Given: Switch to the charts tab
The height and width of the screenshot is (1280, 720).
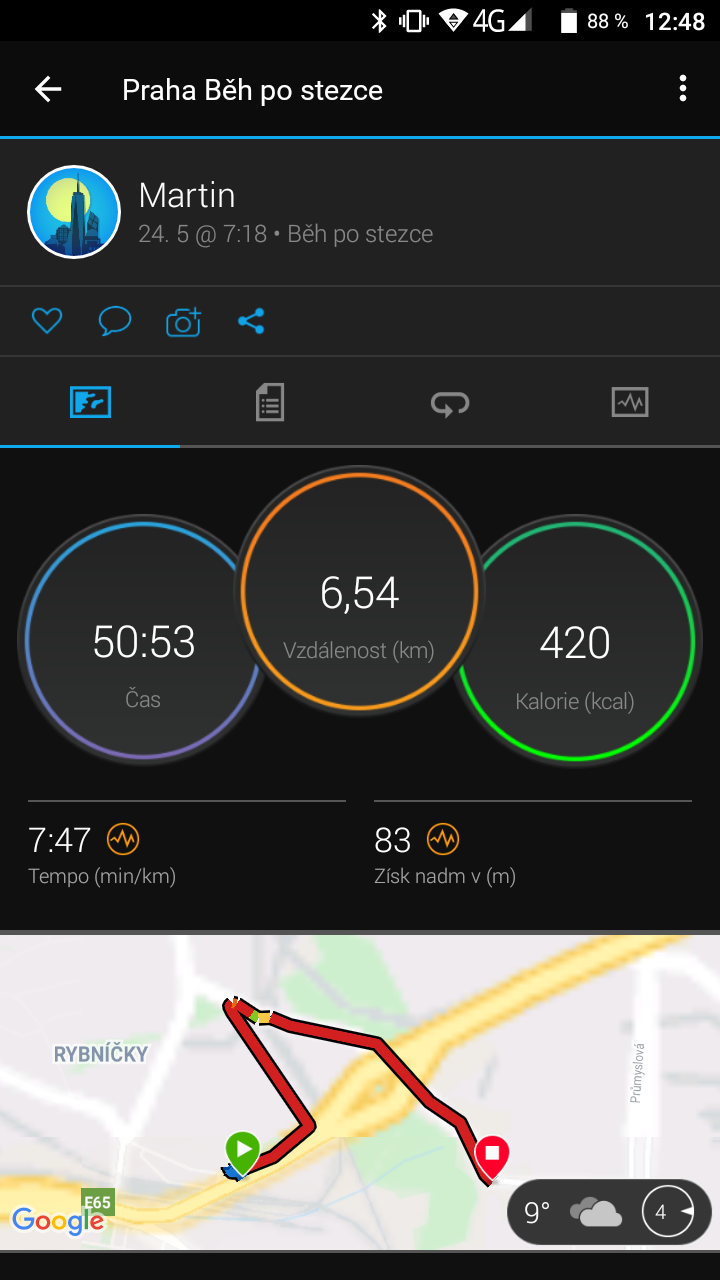Looking at the screenshot, I should (x=630, y=402).
